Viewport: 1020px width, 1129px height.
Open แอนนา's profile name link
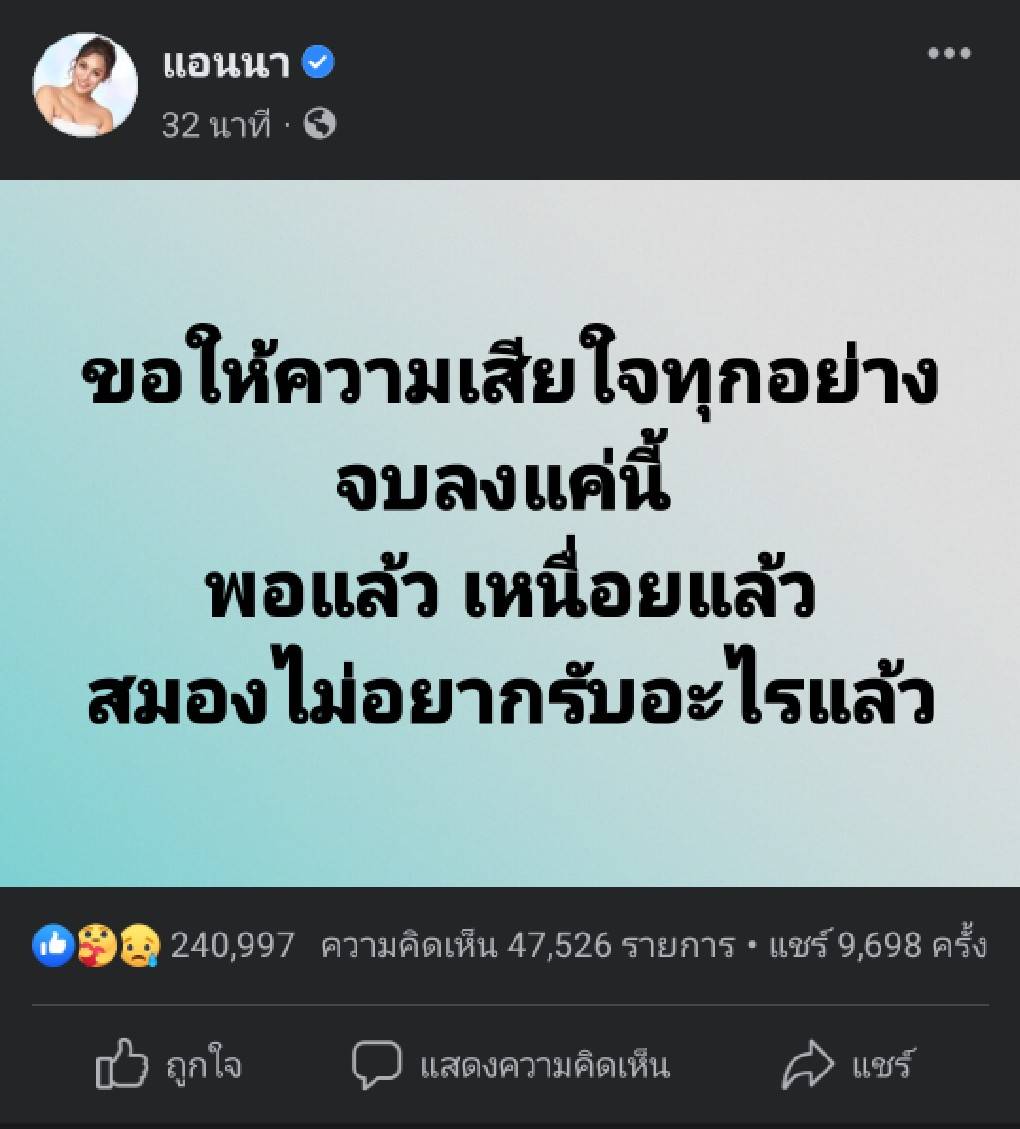point(226,63)
